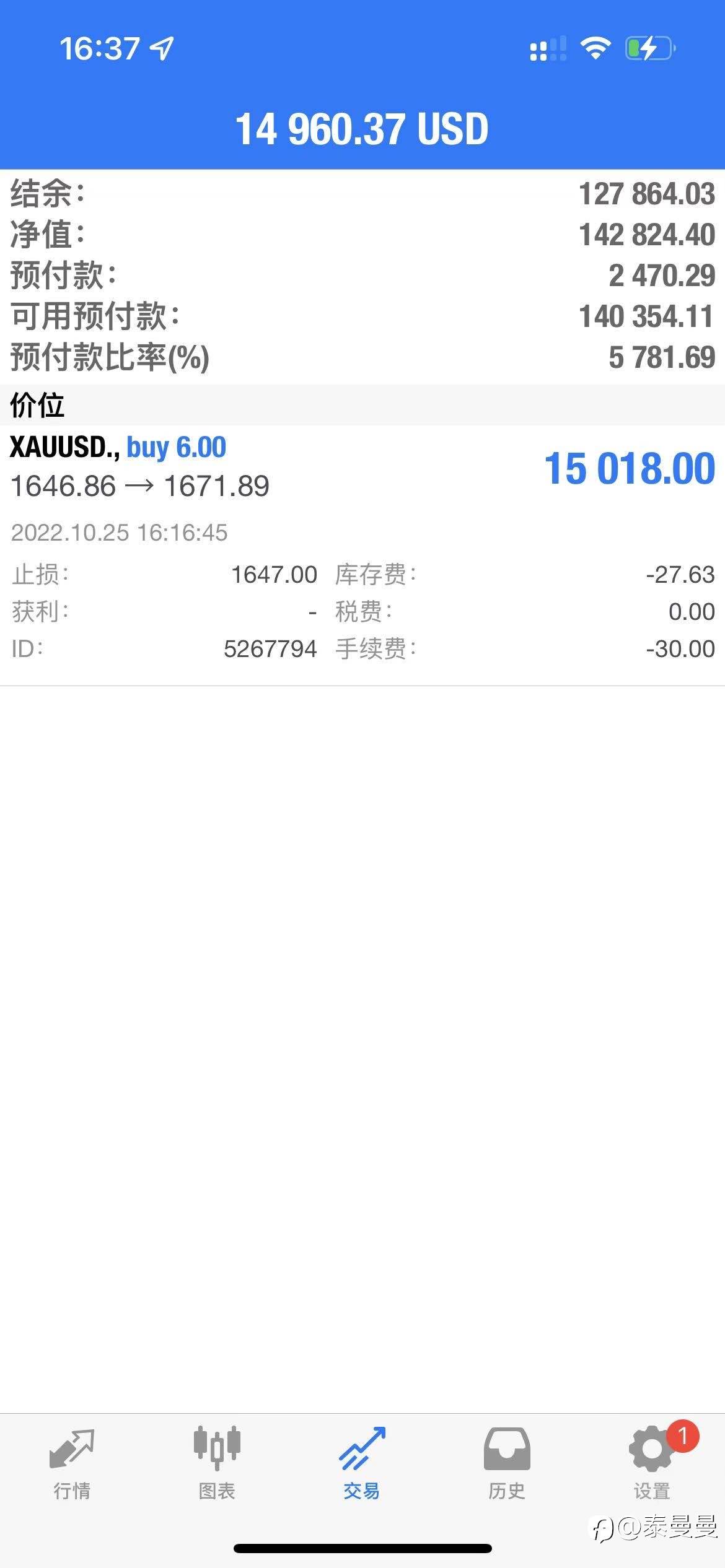Go to the 设置 settings tab

tap(652, 1464)
